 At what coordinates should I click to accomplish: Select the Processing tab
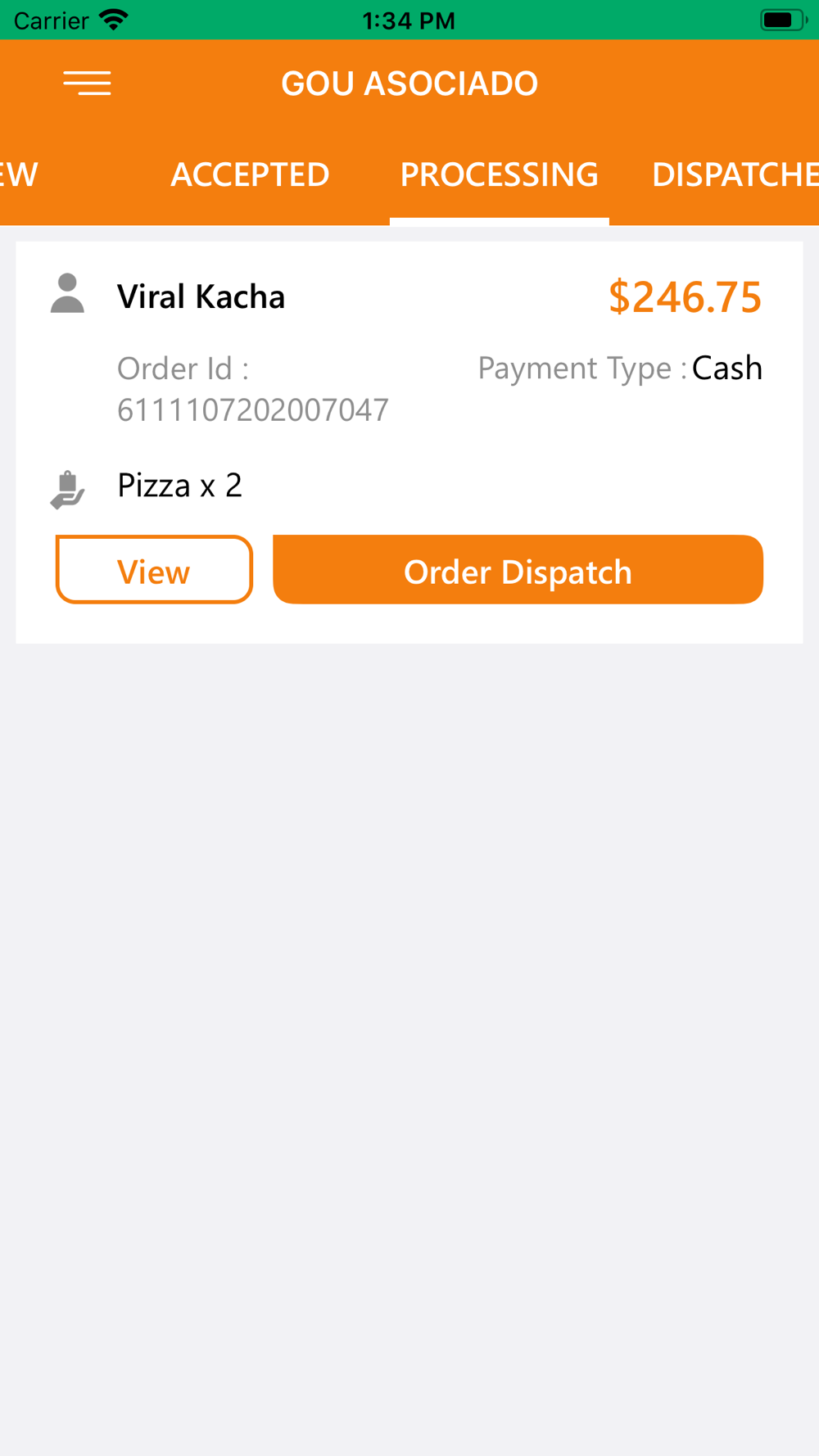(499, 174)
